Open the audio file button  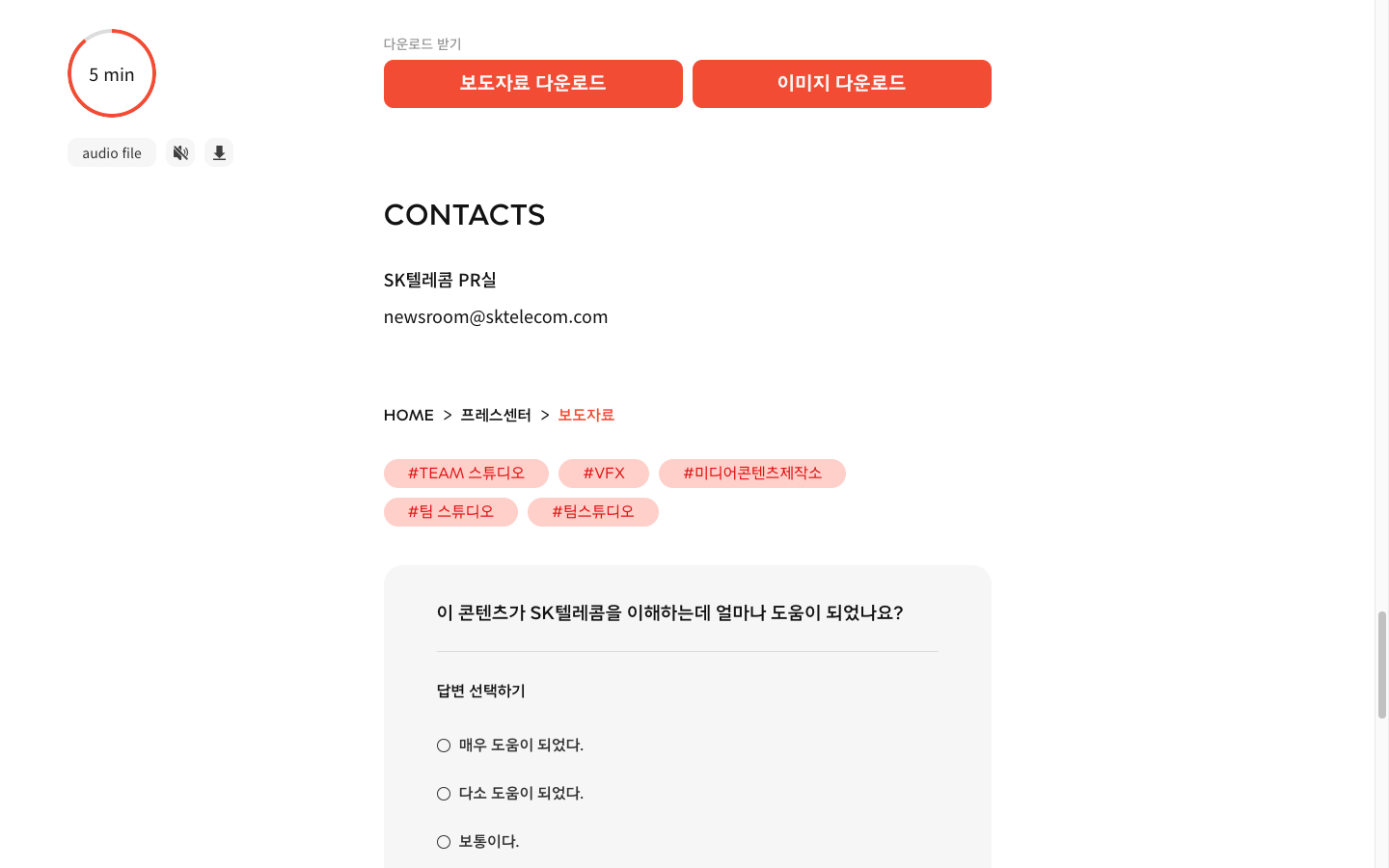112,152
